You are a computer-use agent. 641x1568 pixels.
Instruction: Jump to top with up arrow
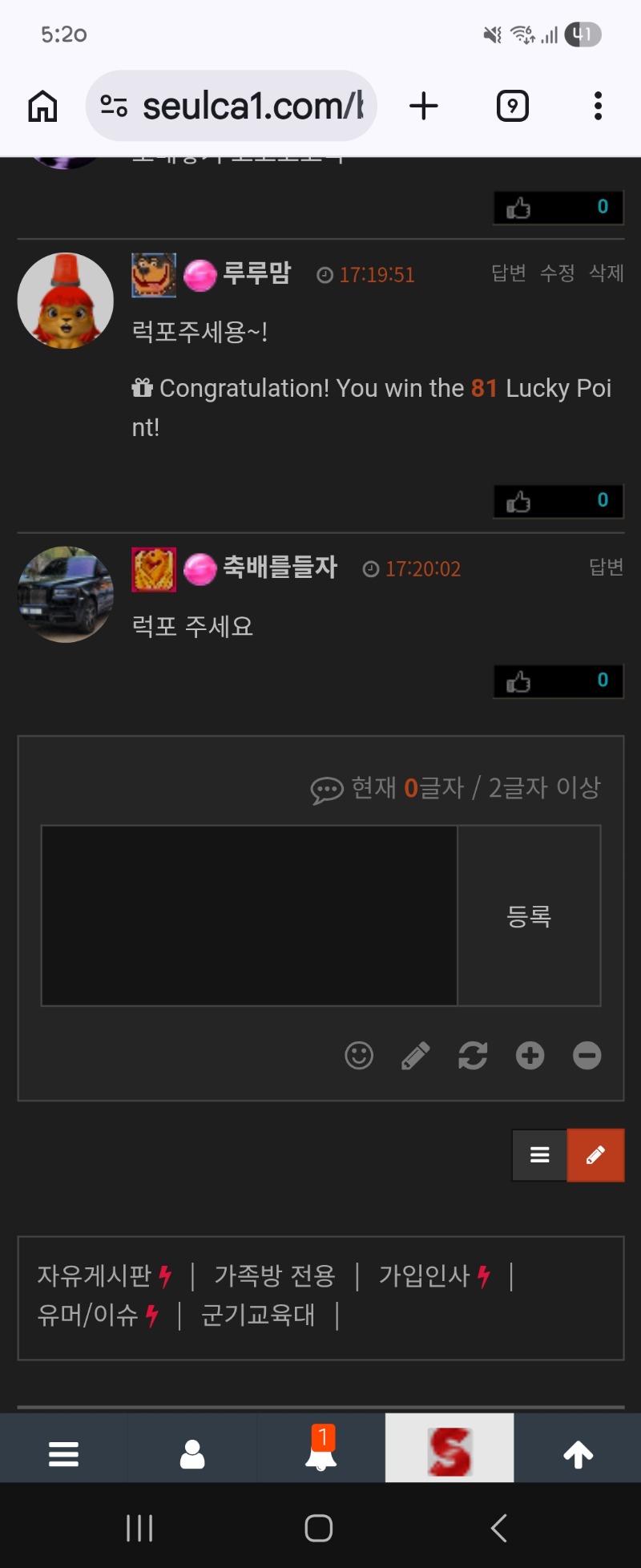[x=578, y=1453]
